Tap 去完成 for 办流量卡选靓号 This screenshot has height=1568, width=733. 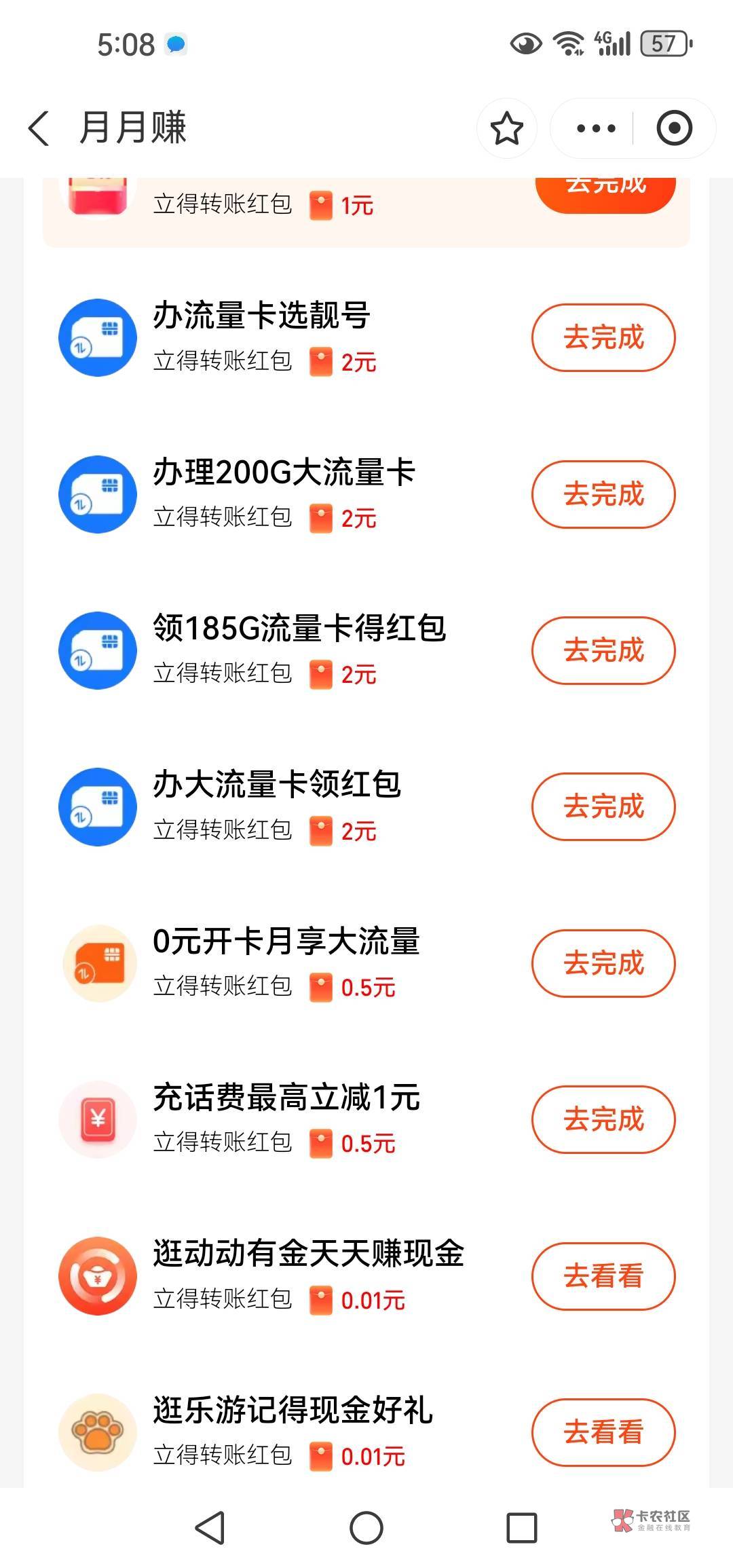pos(603,337)
